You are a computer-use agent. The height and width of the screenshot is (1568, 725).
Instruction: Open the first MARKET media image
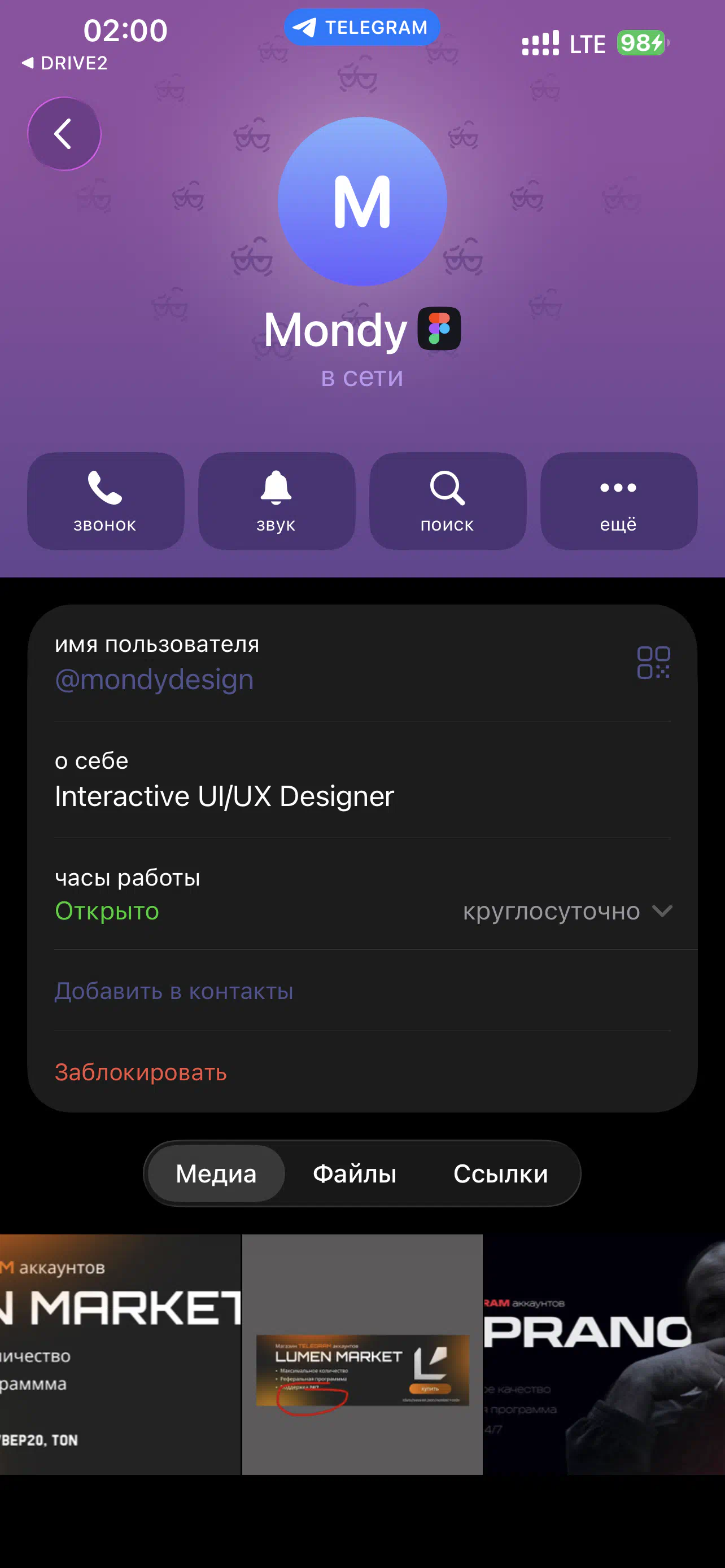pos(120,1354)
